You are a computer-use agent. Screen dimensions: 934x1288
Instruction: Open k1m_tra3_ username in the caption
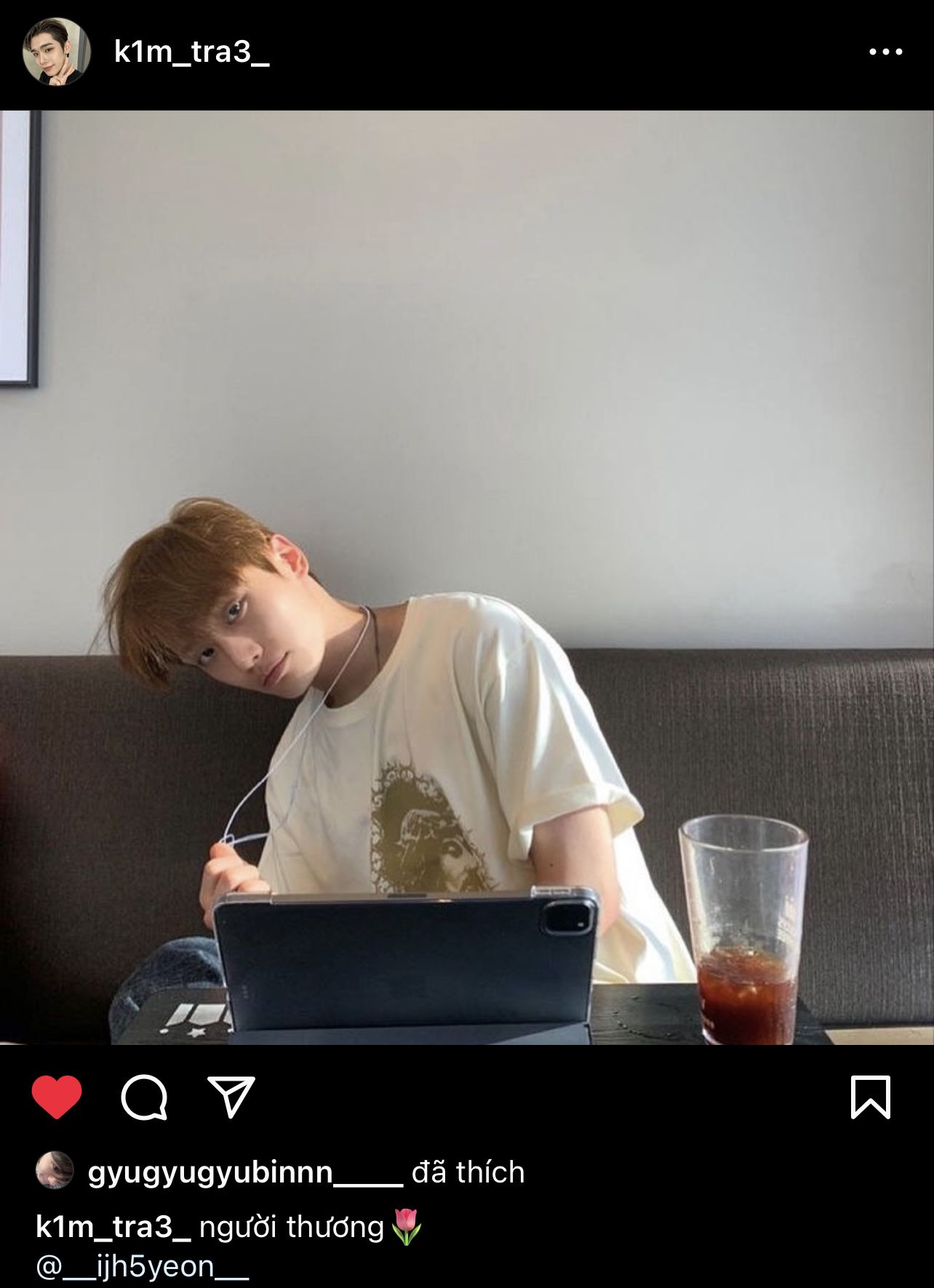113,1227
